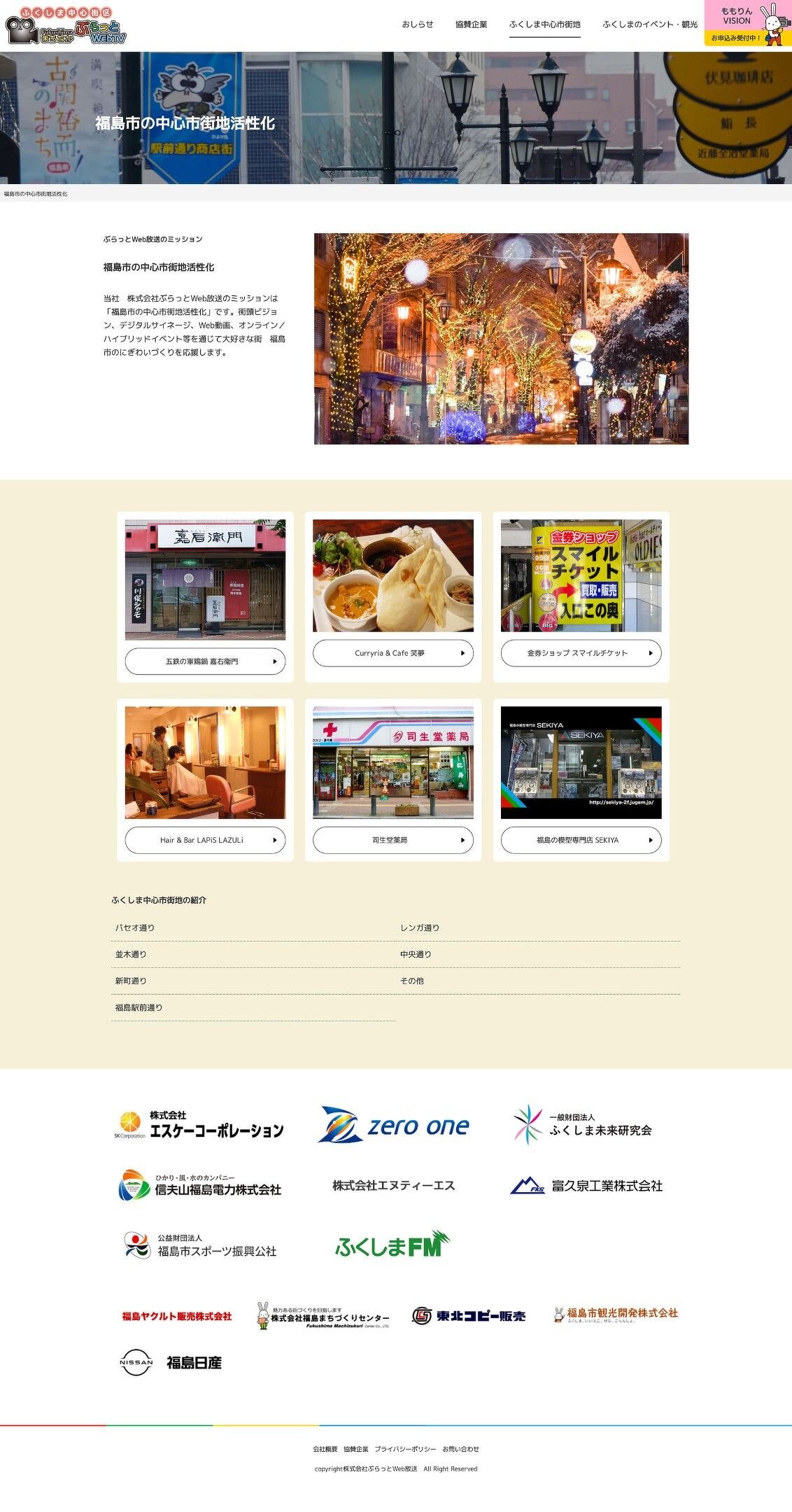Open 五鉄の軍鶏鍋 嘉右衛門 shop button
Screen dimensions: 792x1512
(x=205, y=661)
